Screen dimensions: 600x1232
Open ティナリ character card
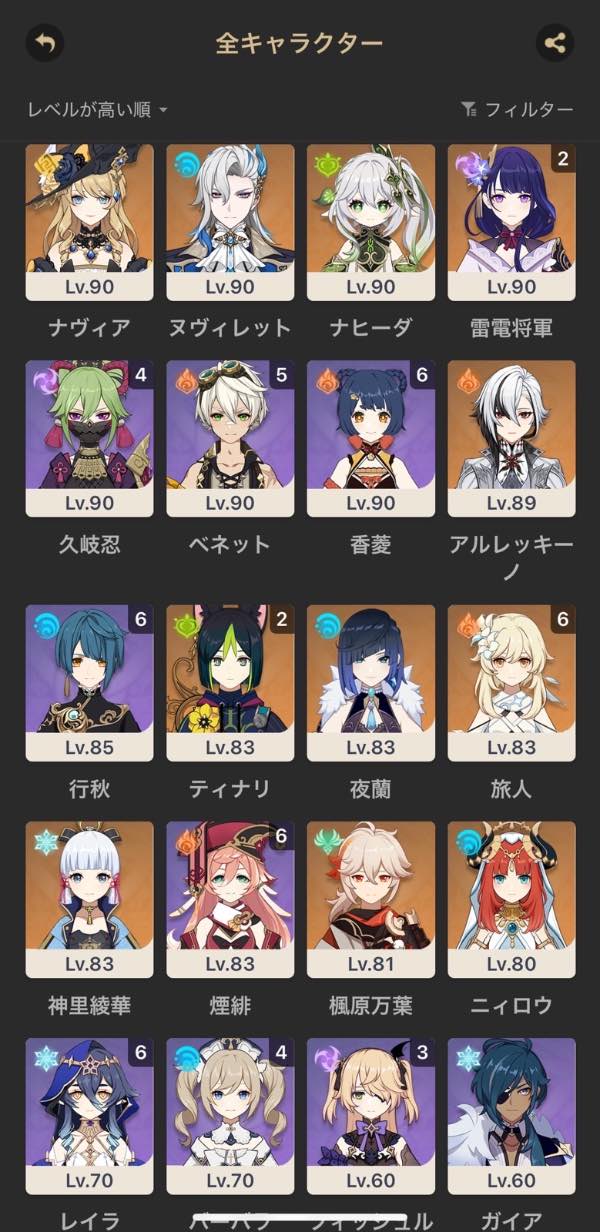pos(230,682)
